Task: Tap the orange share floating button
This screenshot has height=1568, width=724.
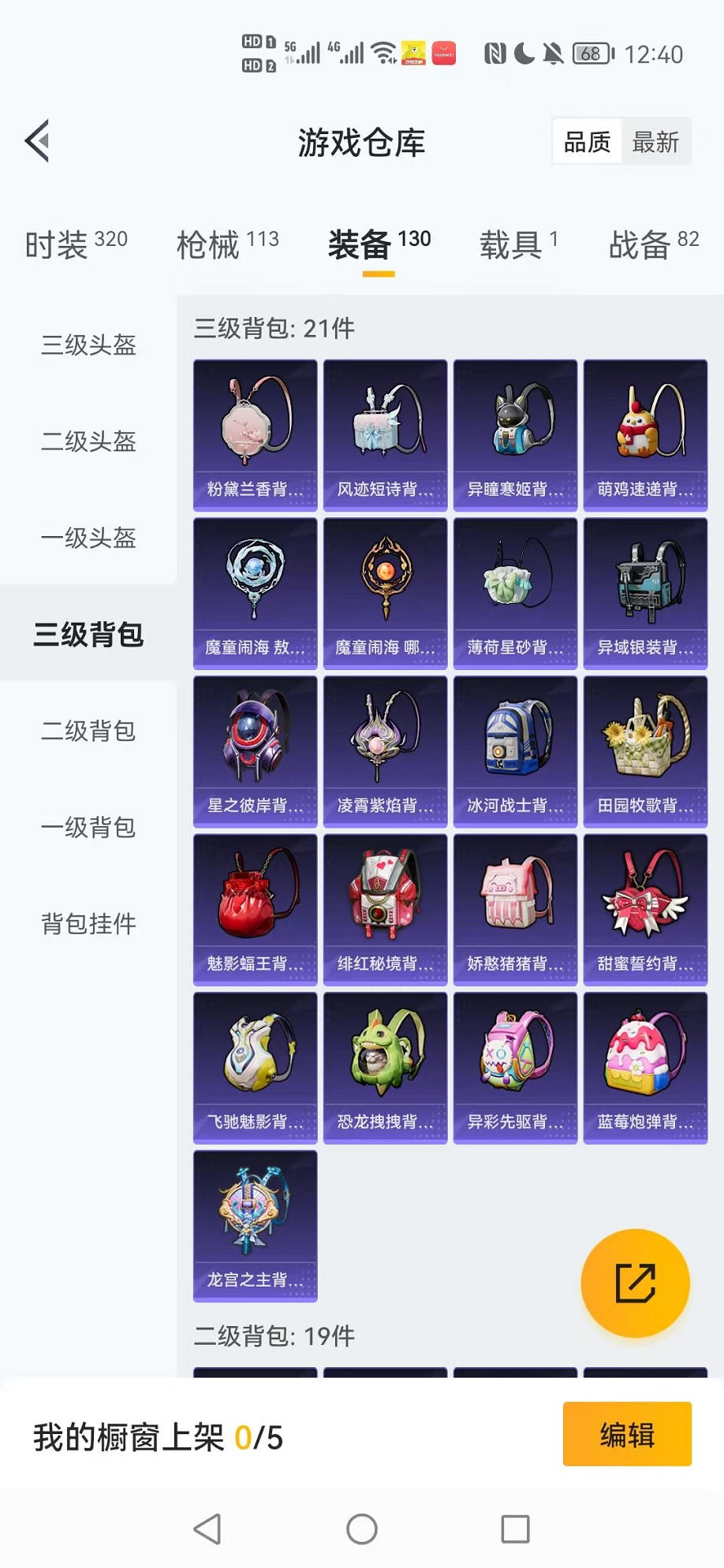Action: click(x=635, y=1283)
